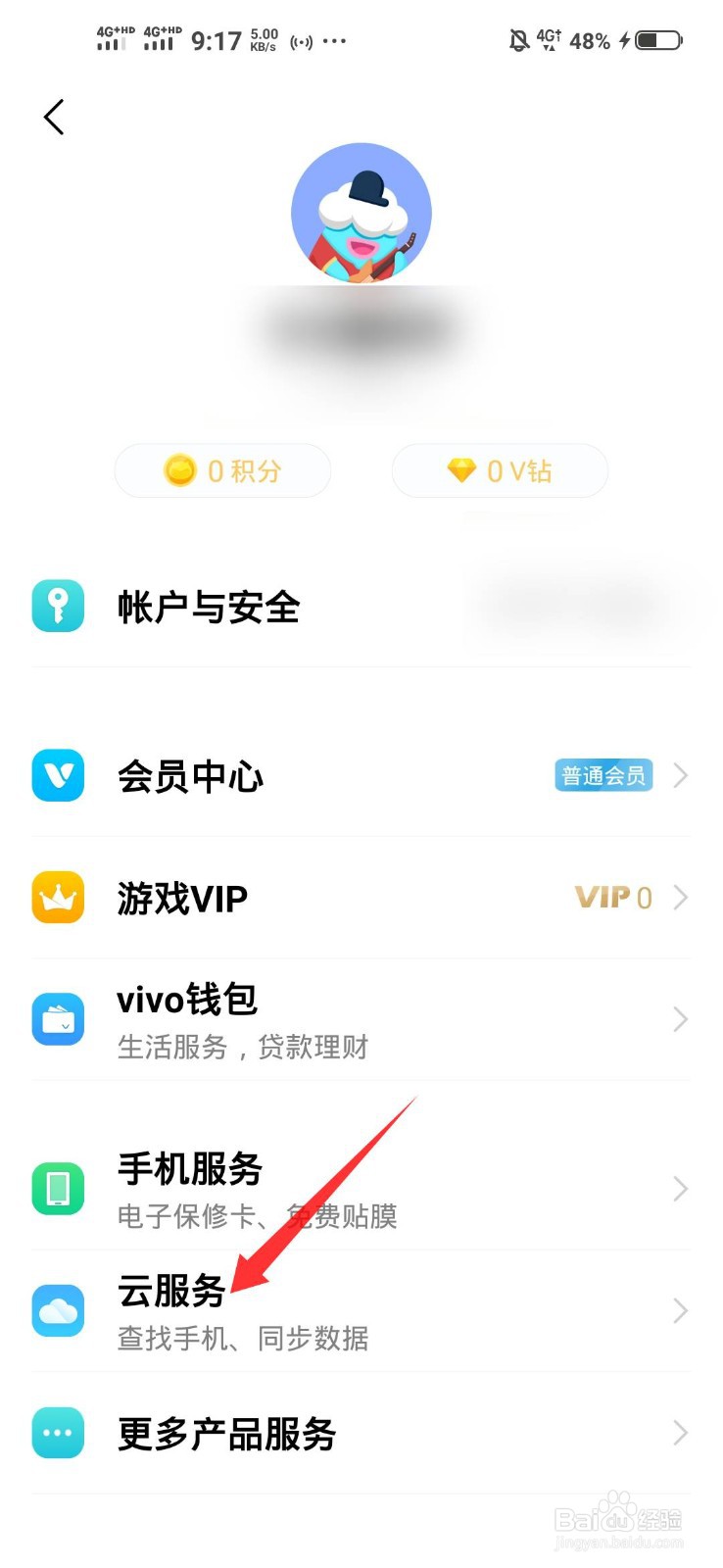
Task: Open 帐户与安全 settings
Action: click(209, 606)
